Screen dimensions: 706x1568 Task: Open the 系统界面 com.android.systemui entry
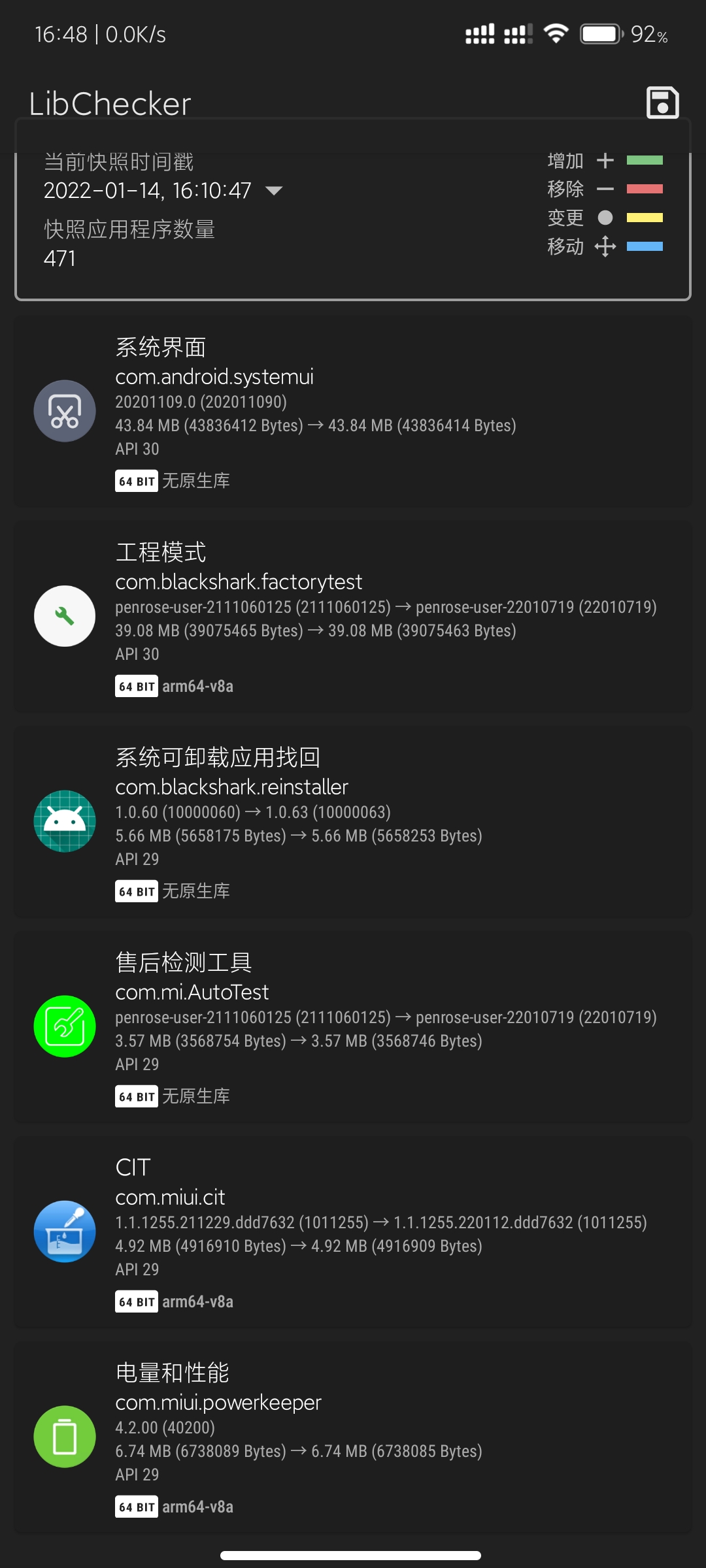[x=353, y=412]
